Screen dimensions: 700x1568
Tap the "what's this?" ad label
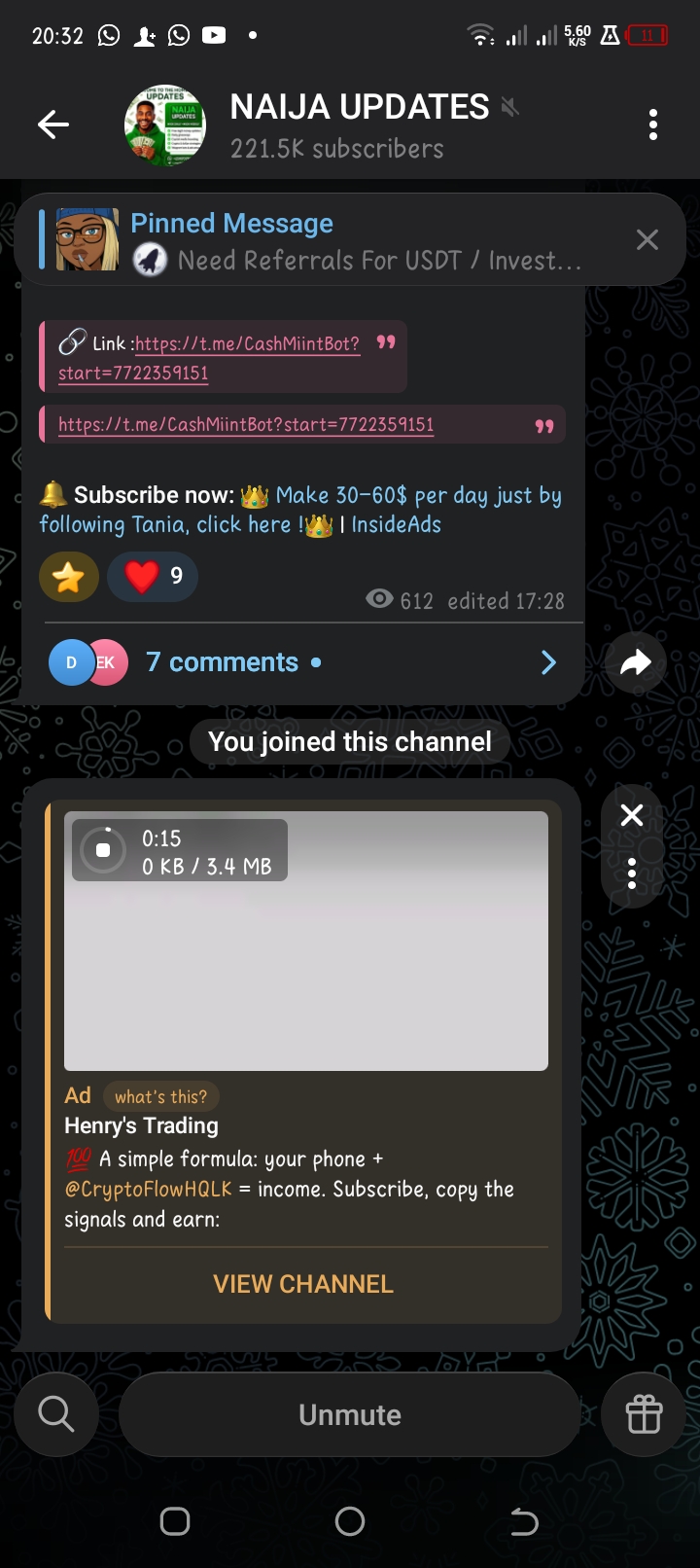160,1097
